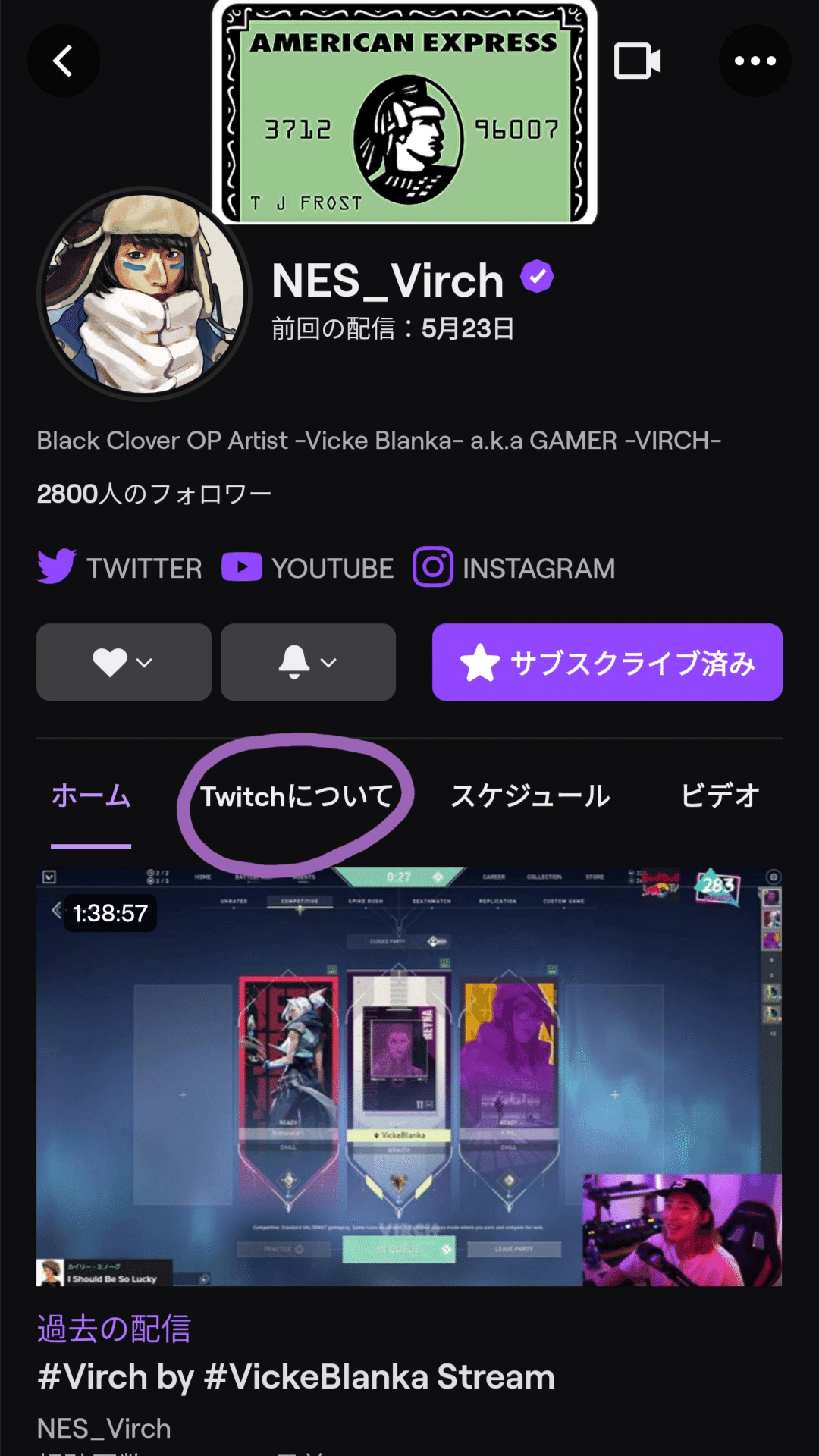Open the video camera icon
819x1456 pixels.
[x=636, y=61]
